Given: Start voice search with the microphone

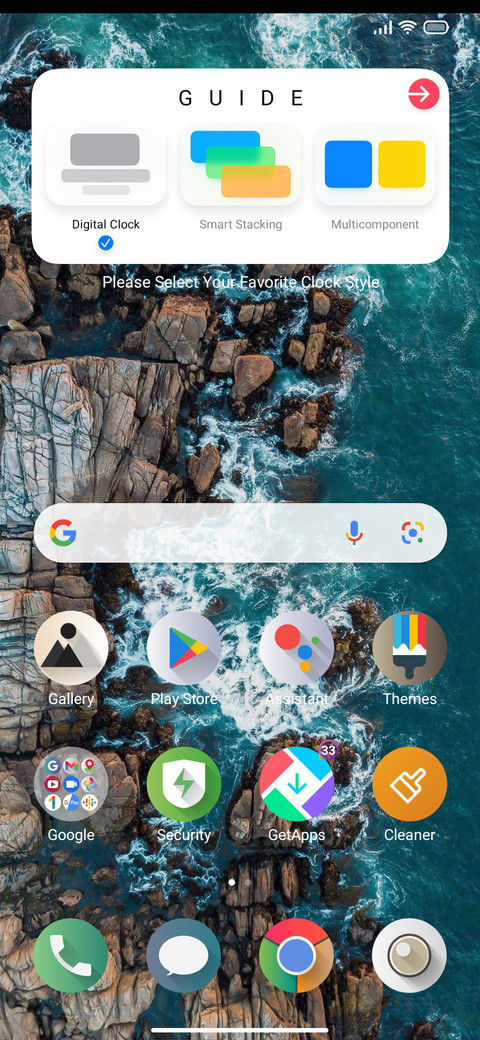Looking at the screenshot, I should (x=354, y=533).
